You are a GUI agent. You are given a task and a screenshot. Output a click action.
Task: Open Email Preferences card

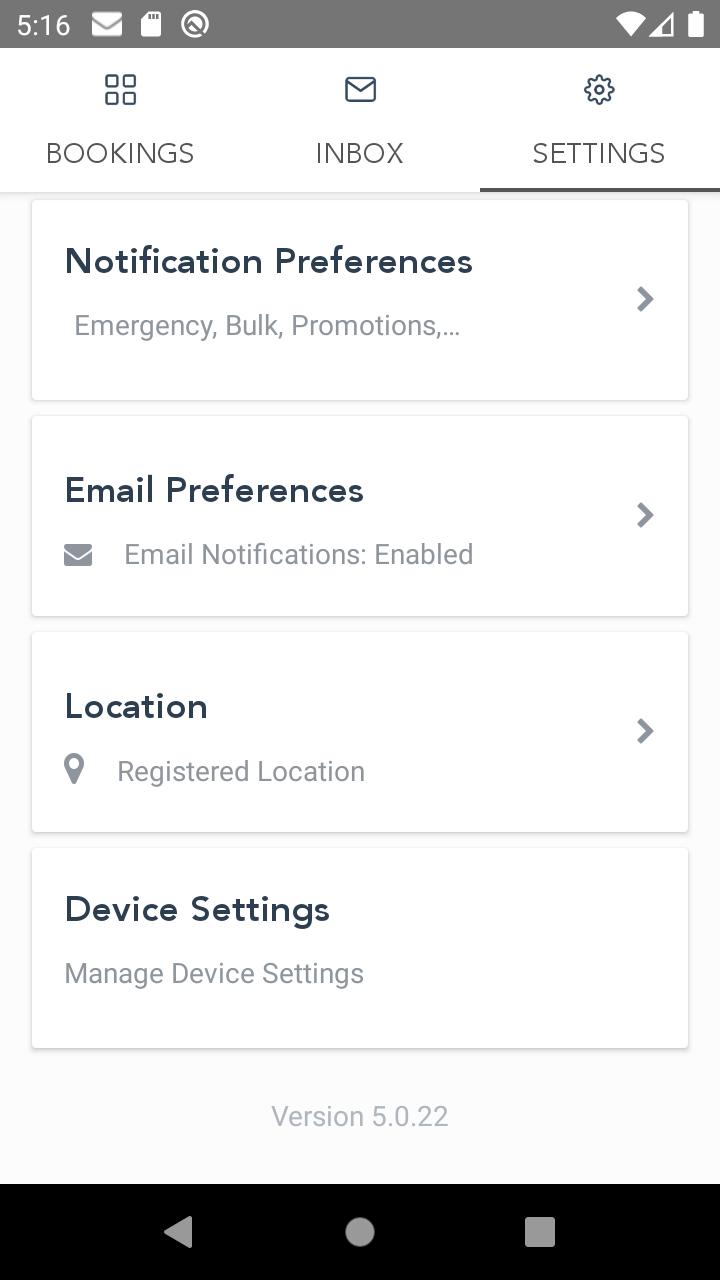point(360,516)
